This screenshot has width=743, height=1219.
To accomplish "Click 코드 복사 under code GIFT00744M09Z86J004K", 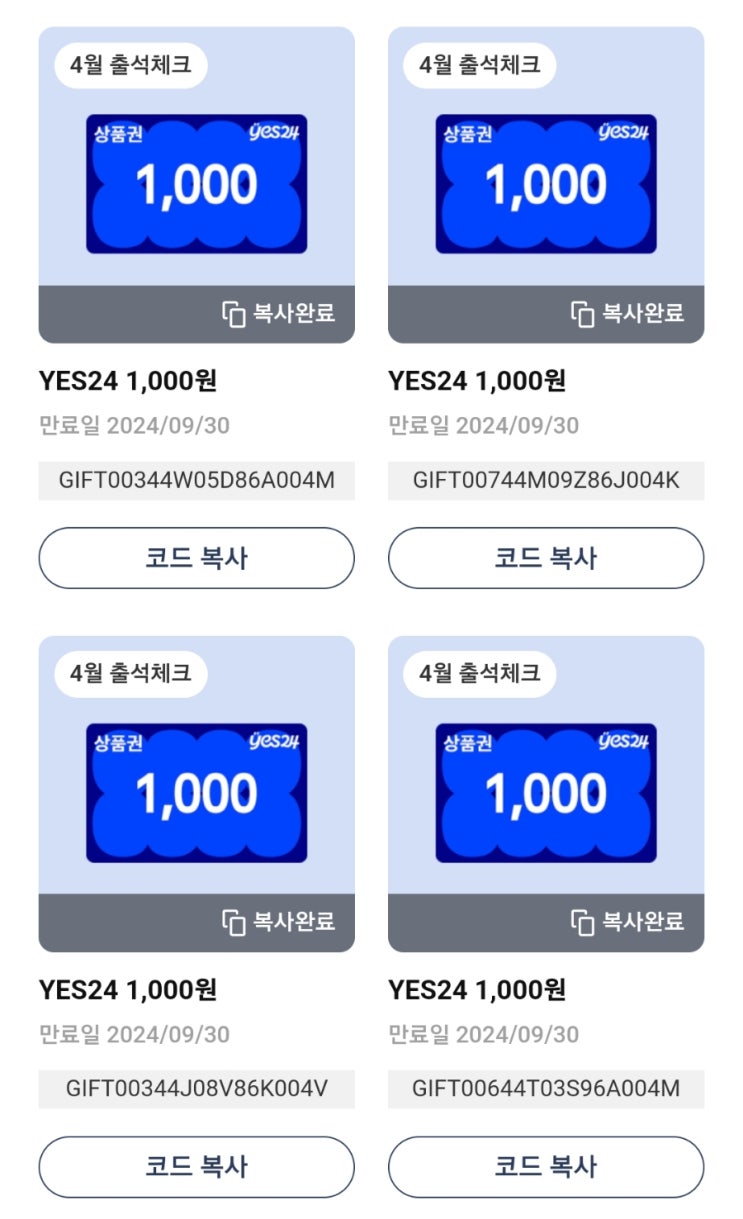I will (546, 558).
